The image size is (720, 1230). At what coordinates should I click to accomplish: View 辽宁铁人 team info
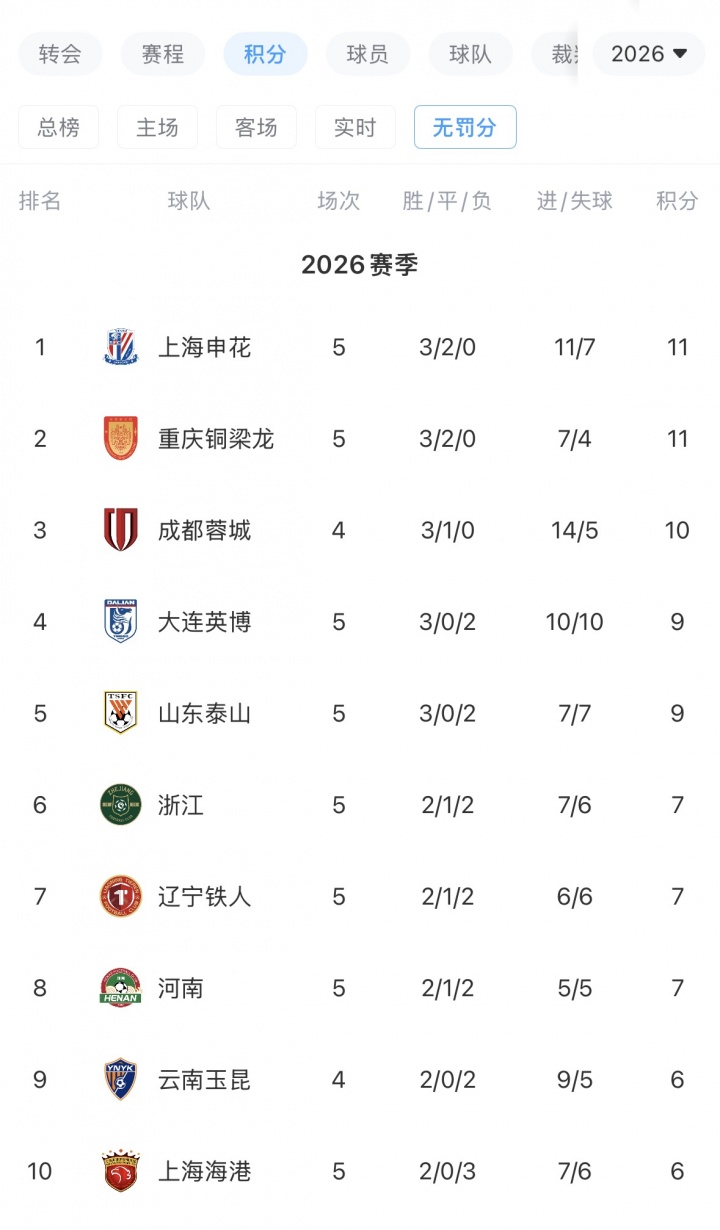click(x=204, y=897)
